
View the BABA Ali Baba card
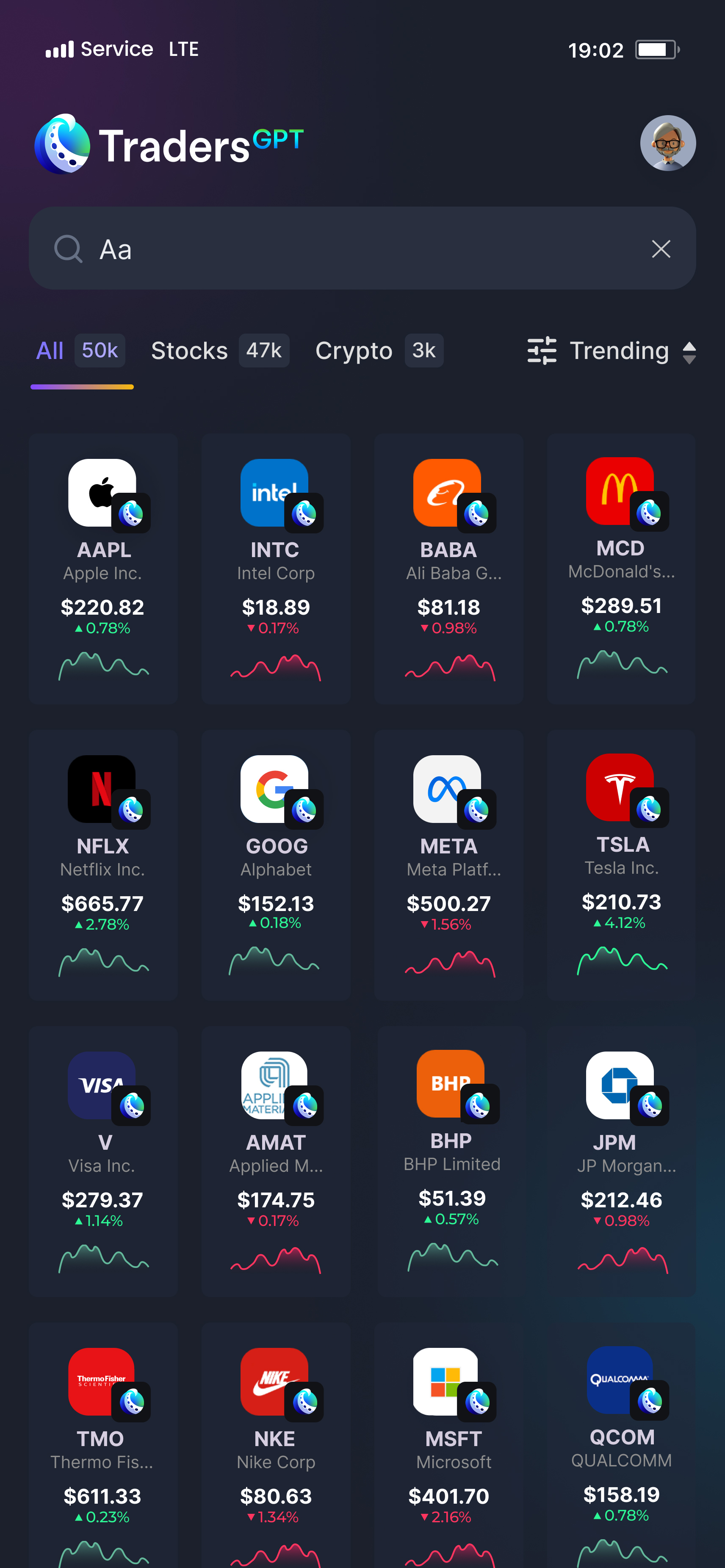(x=448, y=569)
